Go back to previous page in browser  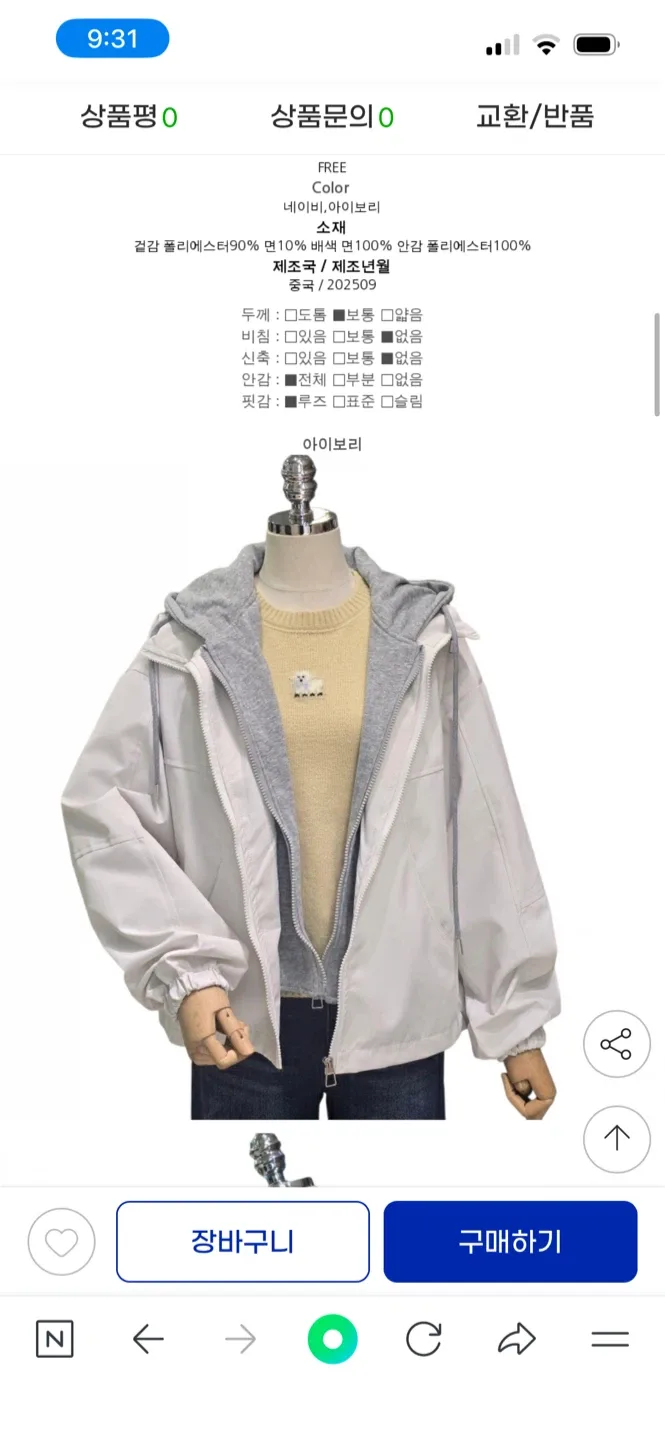(148, 1339)
